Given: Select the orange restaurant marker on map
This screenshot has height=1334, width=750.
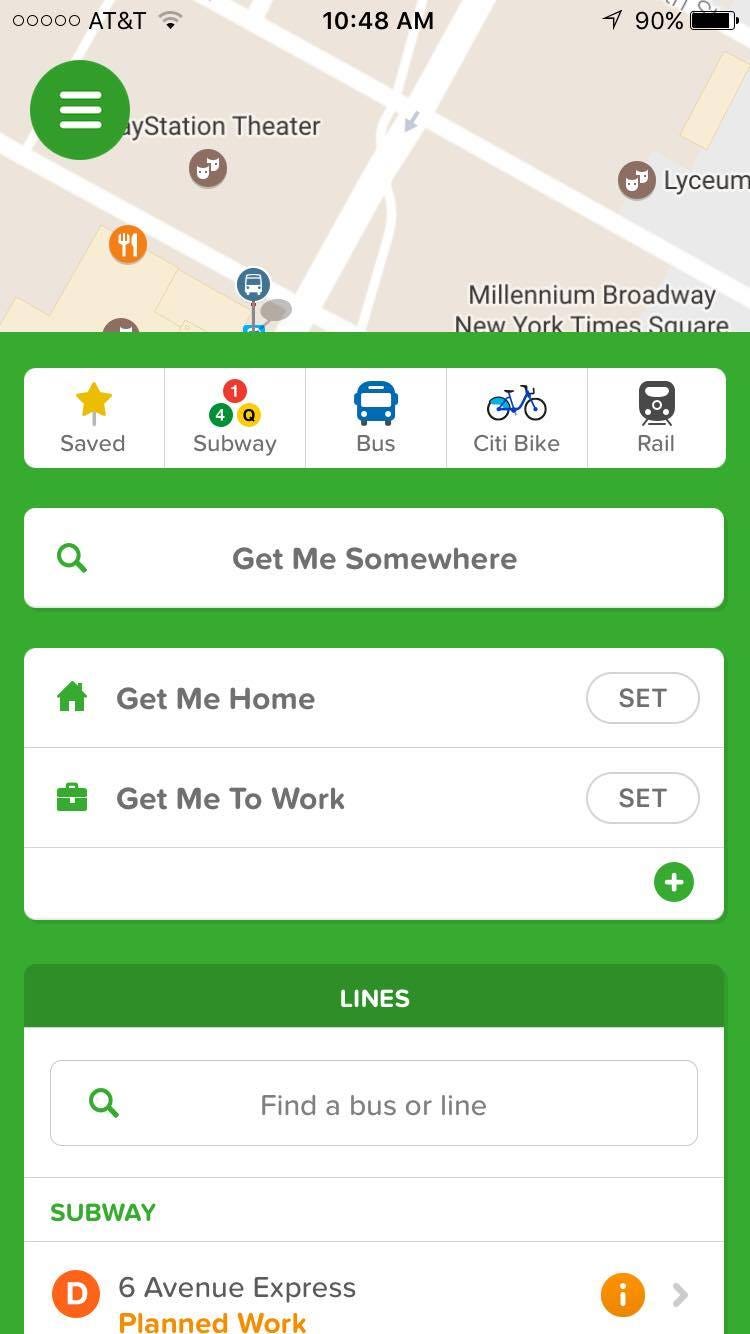Looking at the screenshot, I should tap(128, 243).
